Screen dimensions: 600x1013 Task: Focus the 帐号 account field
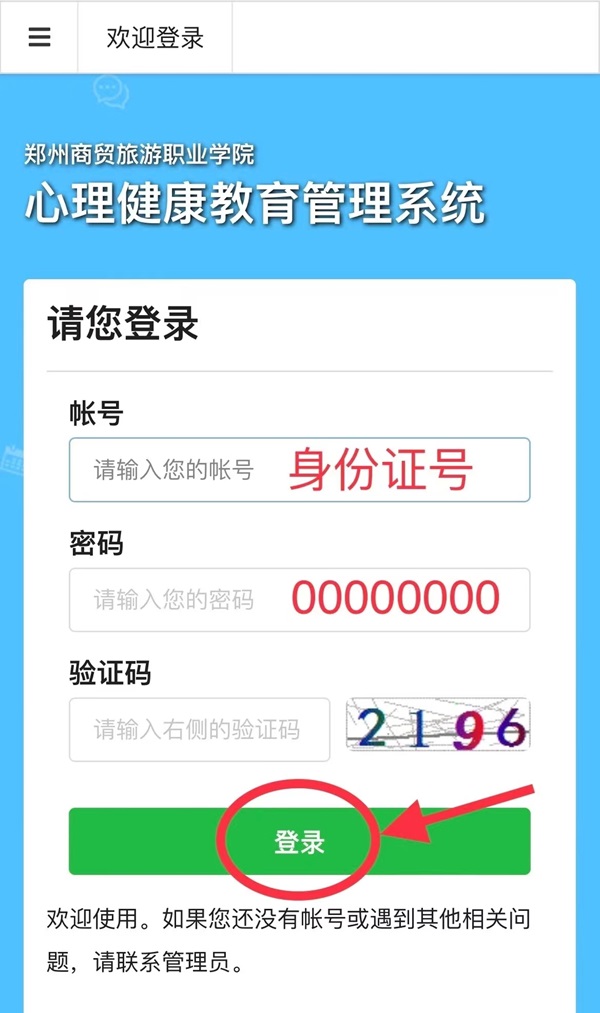(x=298, y=469)
